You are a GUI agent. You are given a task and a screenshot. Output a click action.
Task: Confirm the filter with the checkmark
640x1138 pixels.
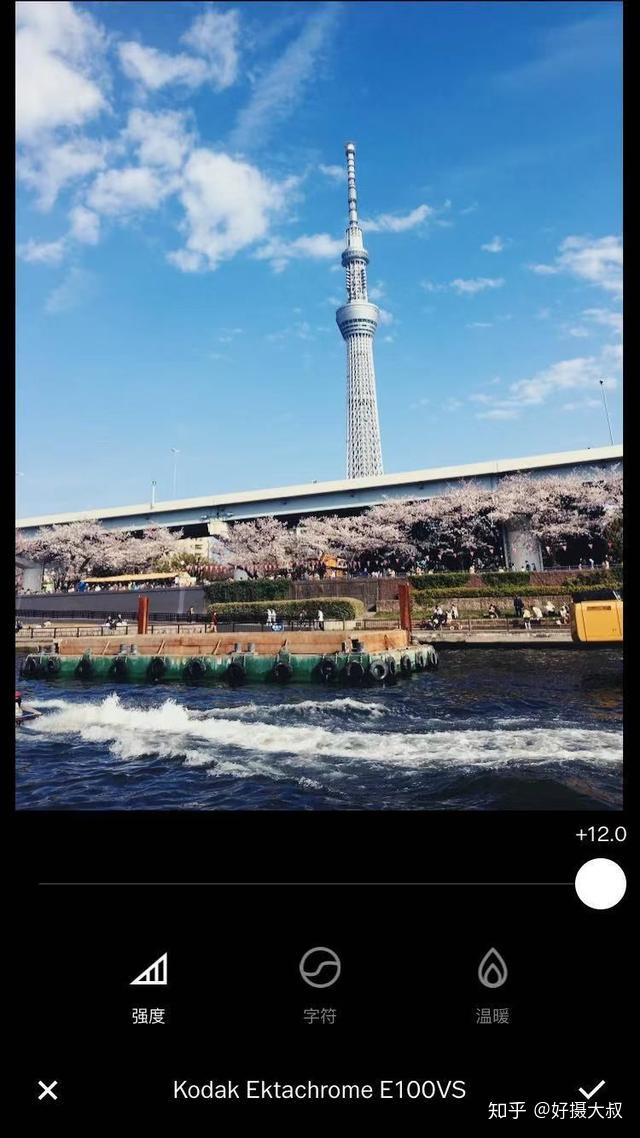pos(592,1089)
